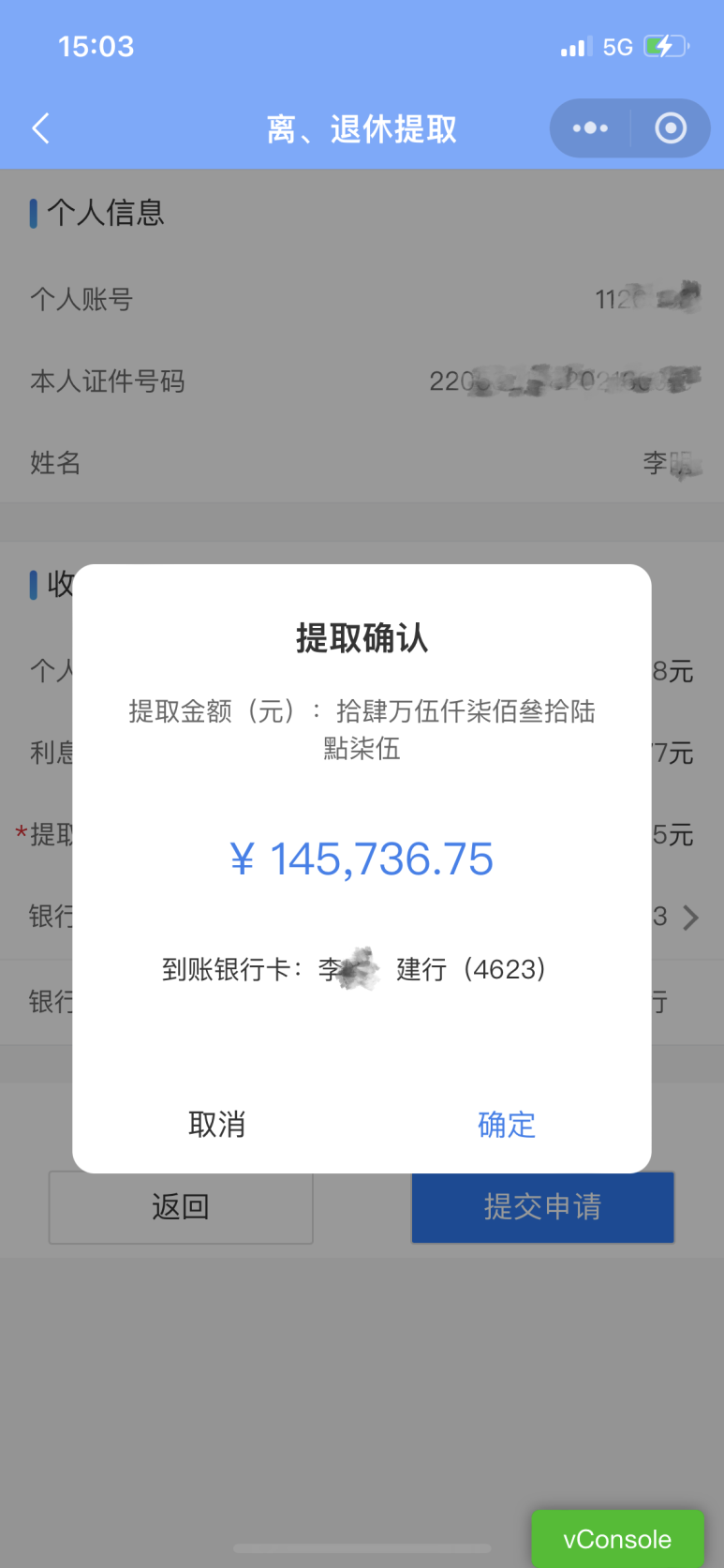This screenshot has height=1568, width=724.
Task: Open the vConsole debug panel
Action: tap(617, 1539)
